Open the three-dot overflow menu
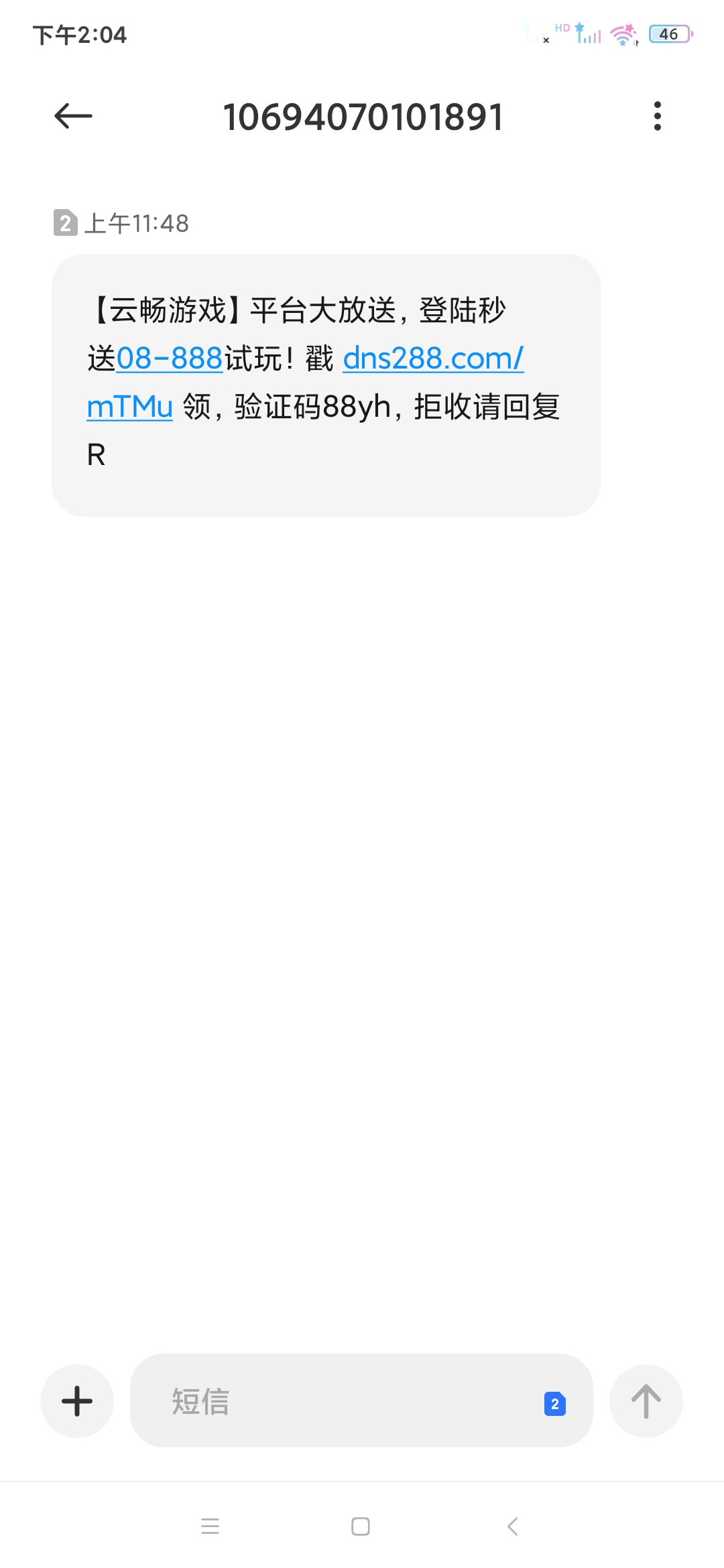The image size is (724, 1568). [x=658, y=117]
